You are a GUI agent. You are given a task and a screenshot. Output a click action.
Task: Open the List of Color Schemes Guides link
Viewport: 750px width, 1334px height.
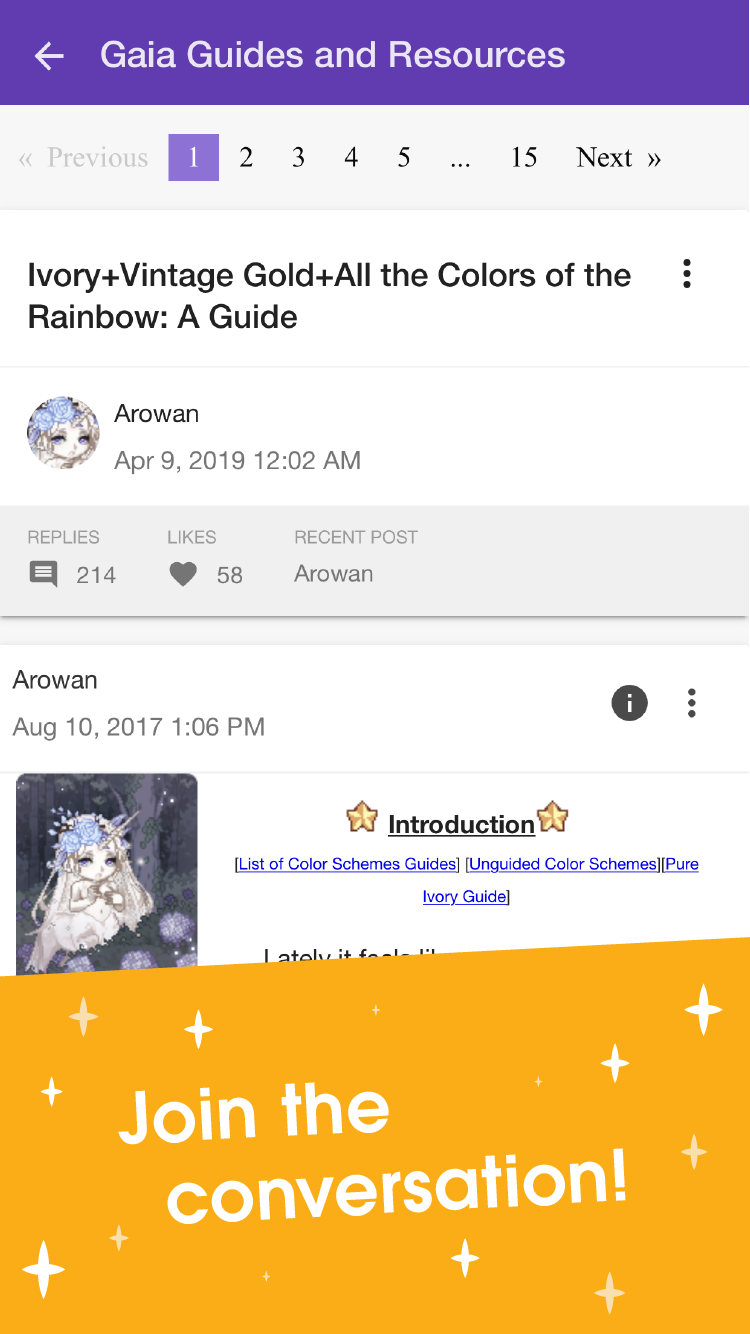[347, 864]
